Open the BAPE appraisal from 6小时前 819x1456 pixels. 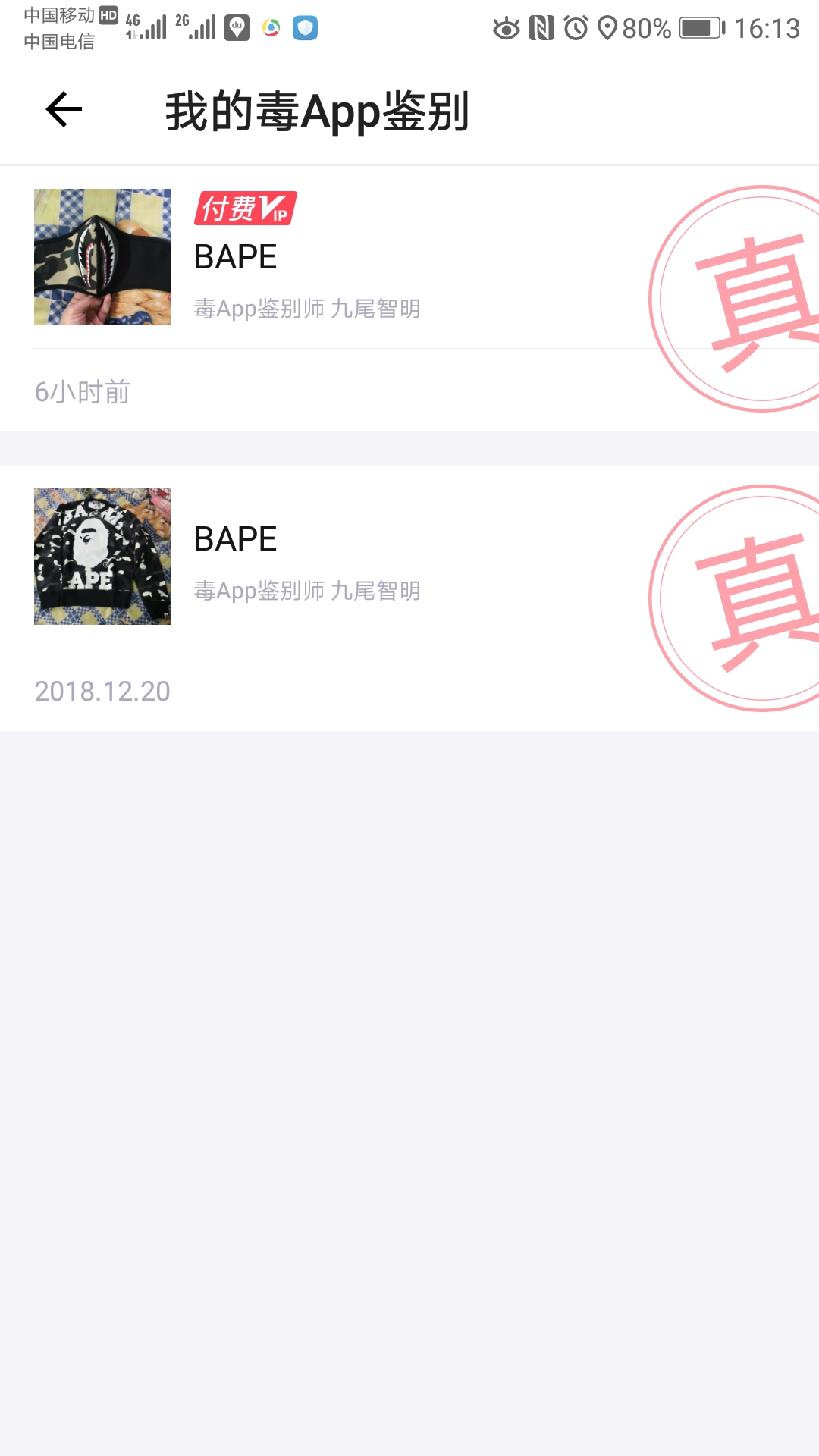click(x=409, y=299)
